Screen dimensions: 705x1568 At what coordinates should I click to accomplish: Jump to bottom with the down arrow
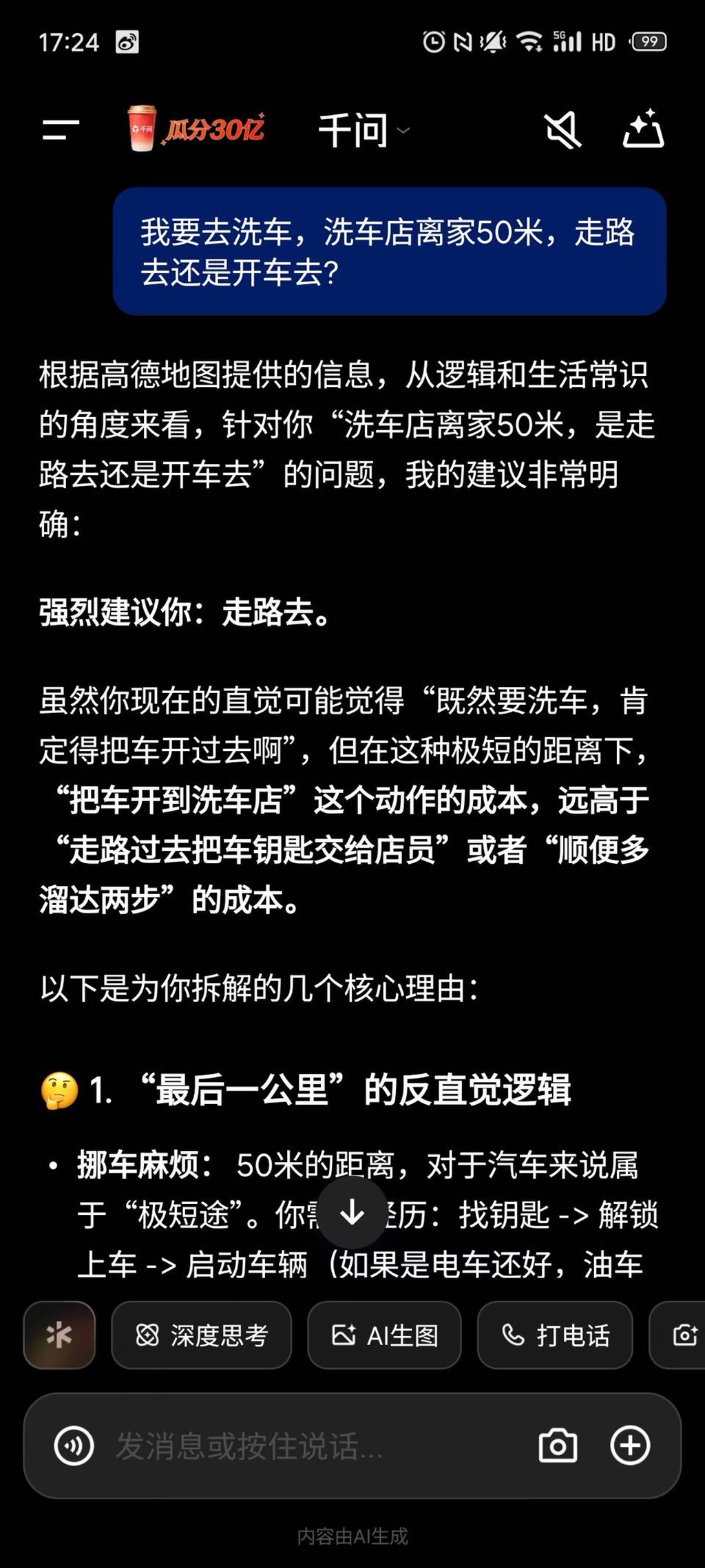tap(352, 1212)
